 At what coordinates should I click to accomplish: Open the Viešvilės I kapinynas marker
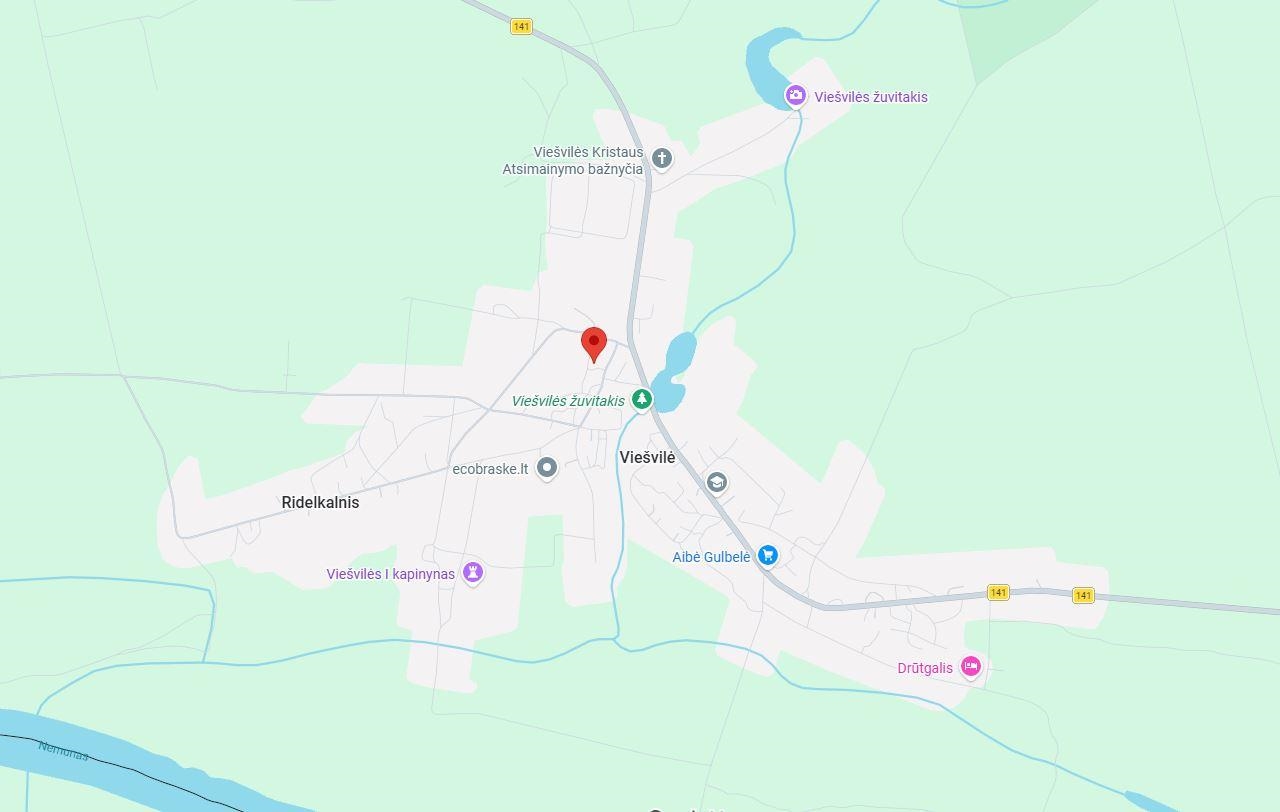pos(474,573)
